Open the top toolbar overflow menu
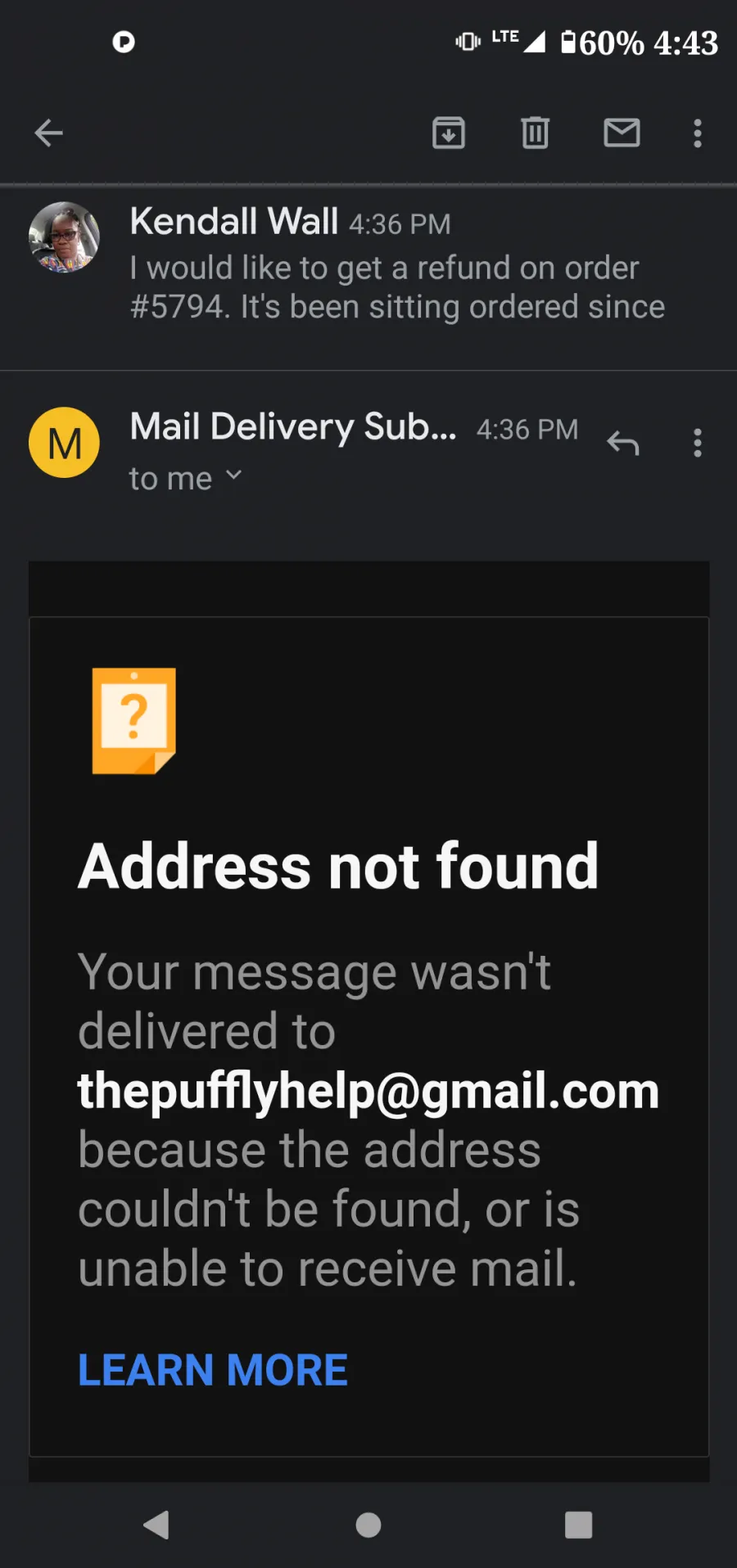 [x=698, y=133]
